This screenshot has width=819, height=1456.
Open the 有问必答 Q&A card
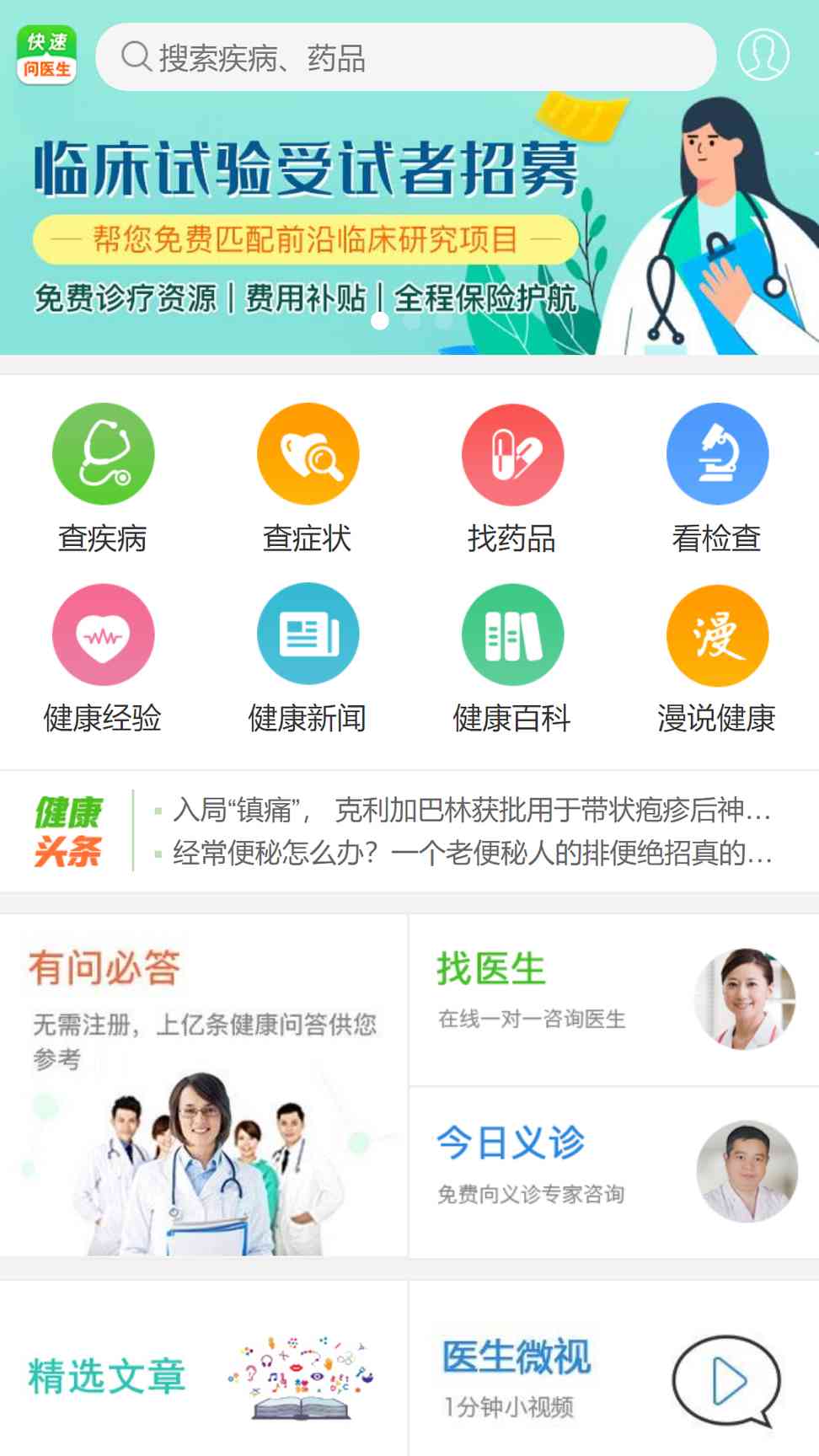(x=204, y=1085)
